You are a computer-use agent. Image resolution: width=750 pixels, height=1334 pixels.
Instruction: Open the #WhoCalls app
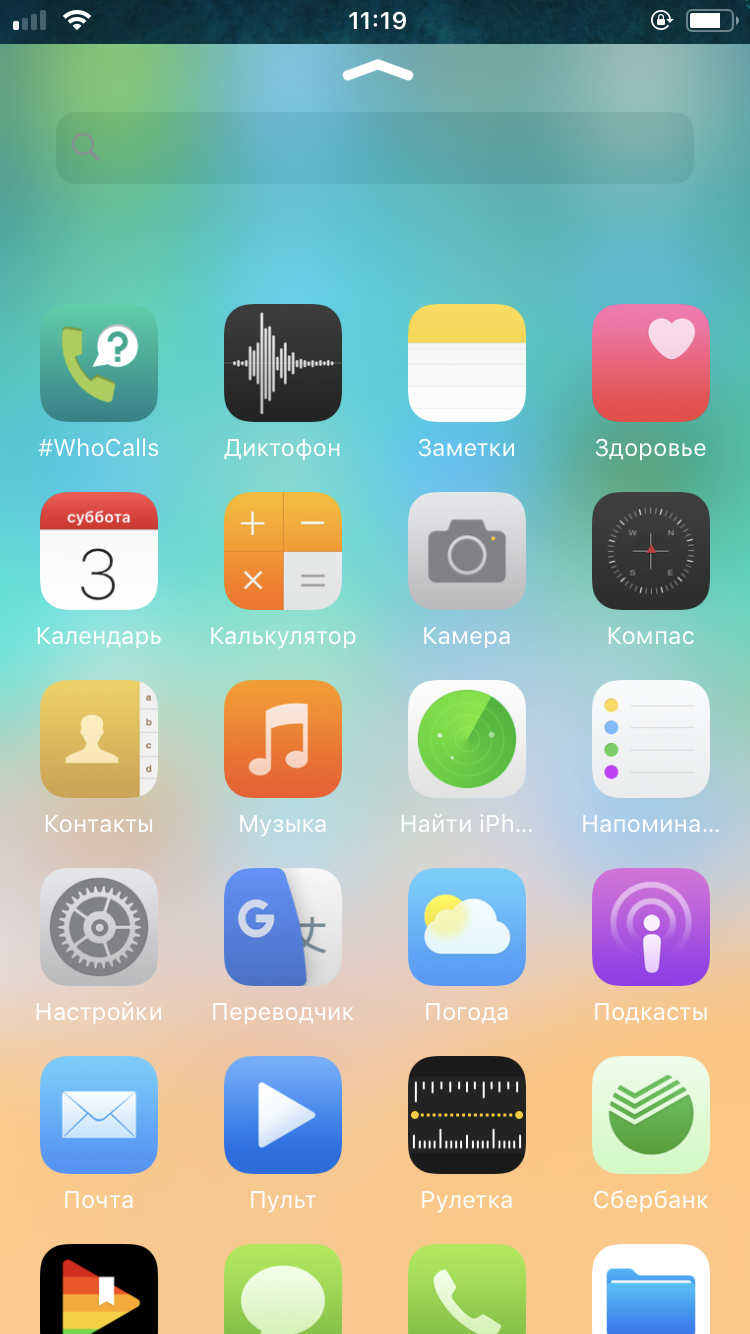[99, 363]
